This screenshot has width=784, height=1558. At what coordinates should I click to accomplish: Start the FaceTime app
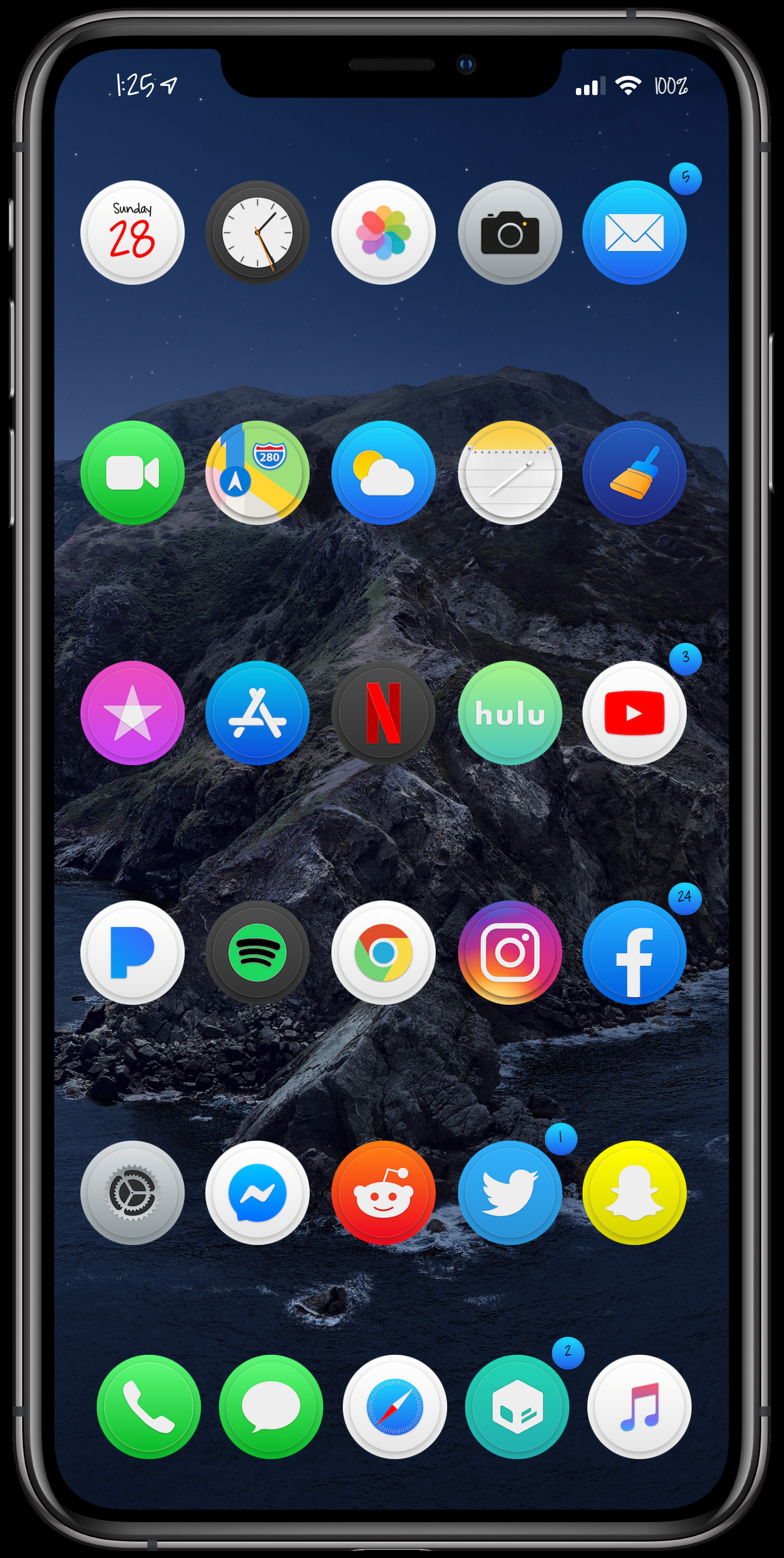(x=133, y=473)
